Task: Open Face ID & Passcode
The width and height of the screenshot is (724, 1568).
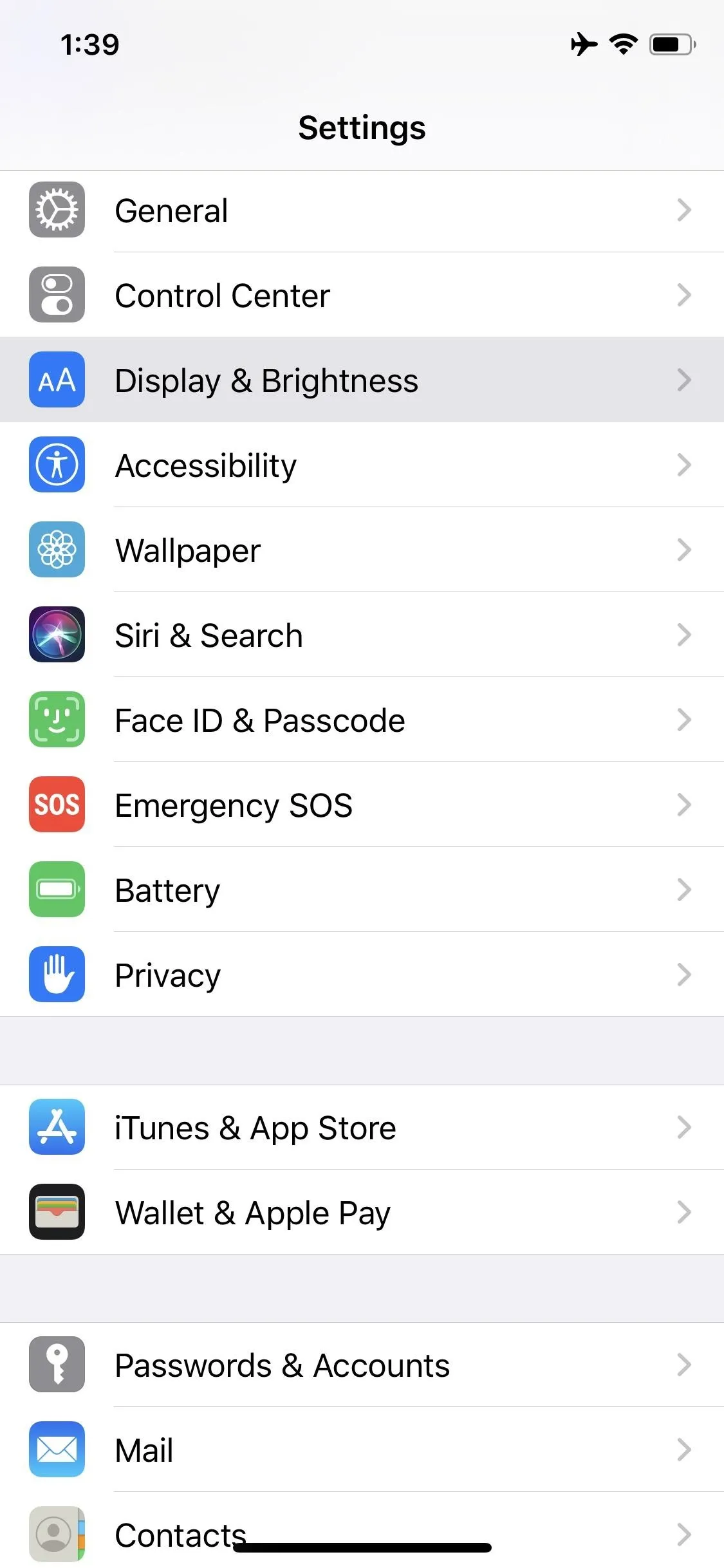Action: (x=362, y=720)
